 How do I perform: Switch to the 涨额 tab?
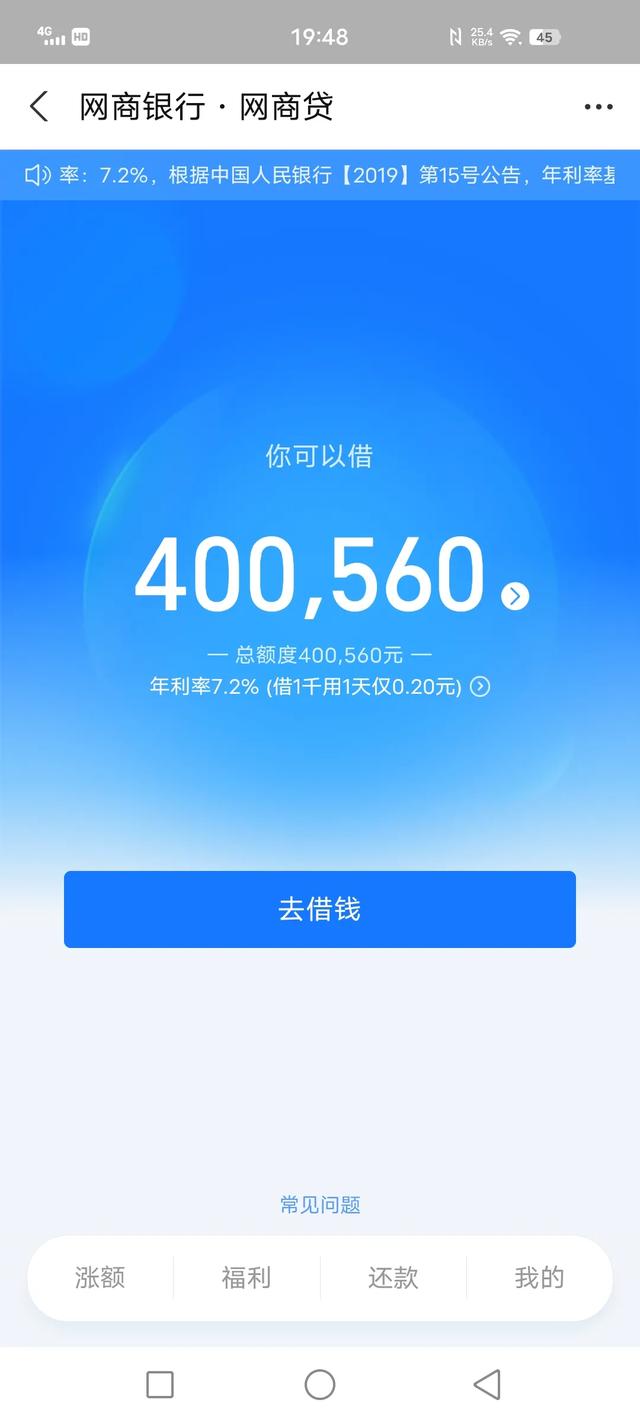tap(100, 1277)
